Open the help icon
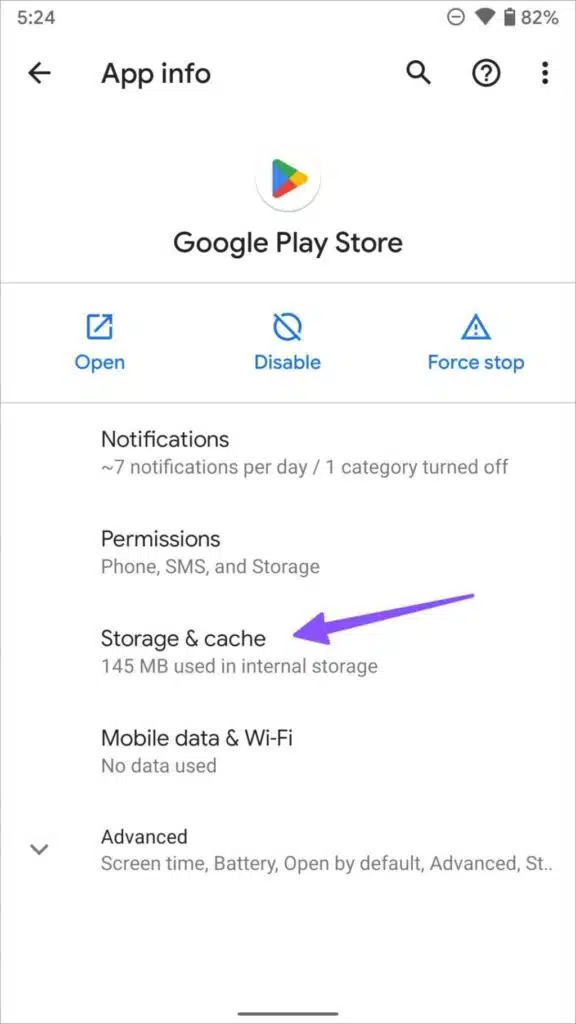This screenshot has height=1024, width=576. [487, 74]
